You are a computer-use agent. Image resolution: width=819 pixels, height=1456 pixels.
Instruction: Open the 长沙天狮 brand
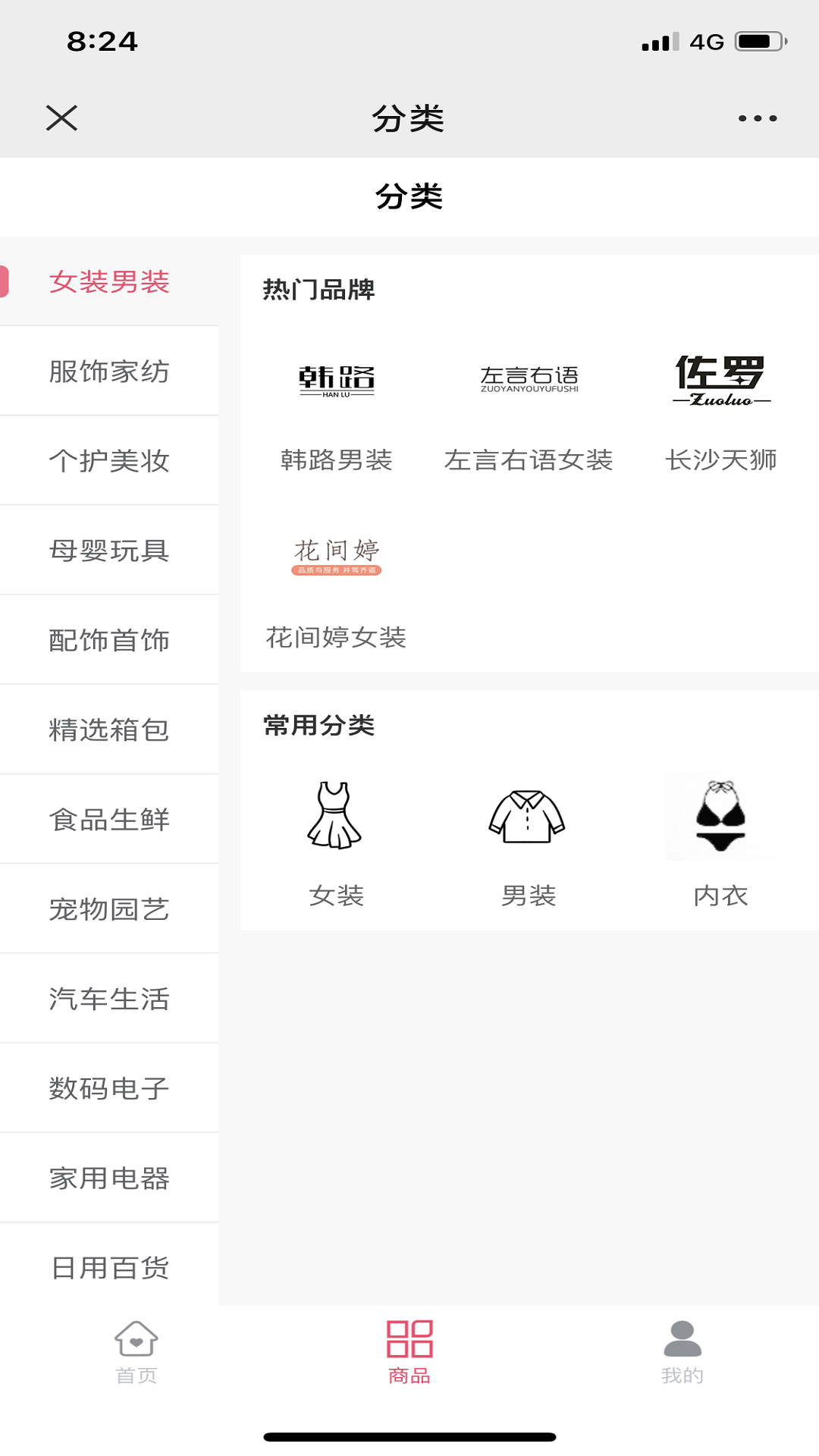point(721,409)
